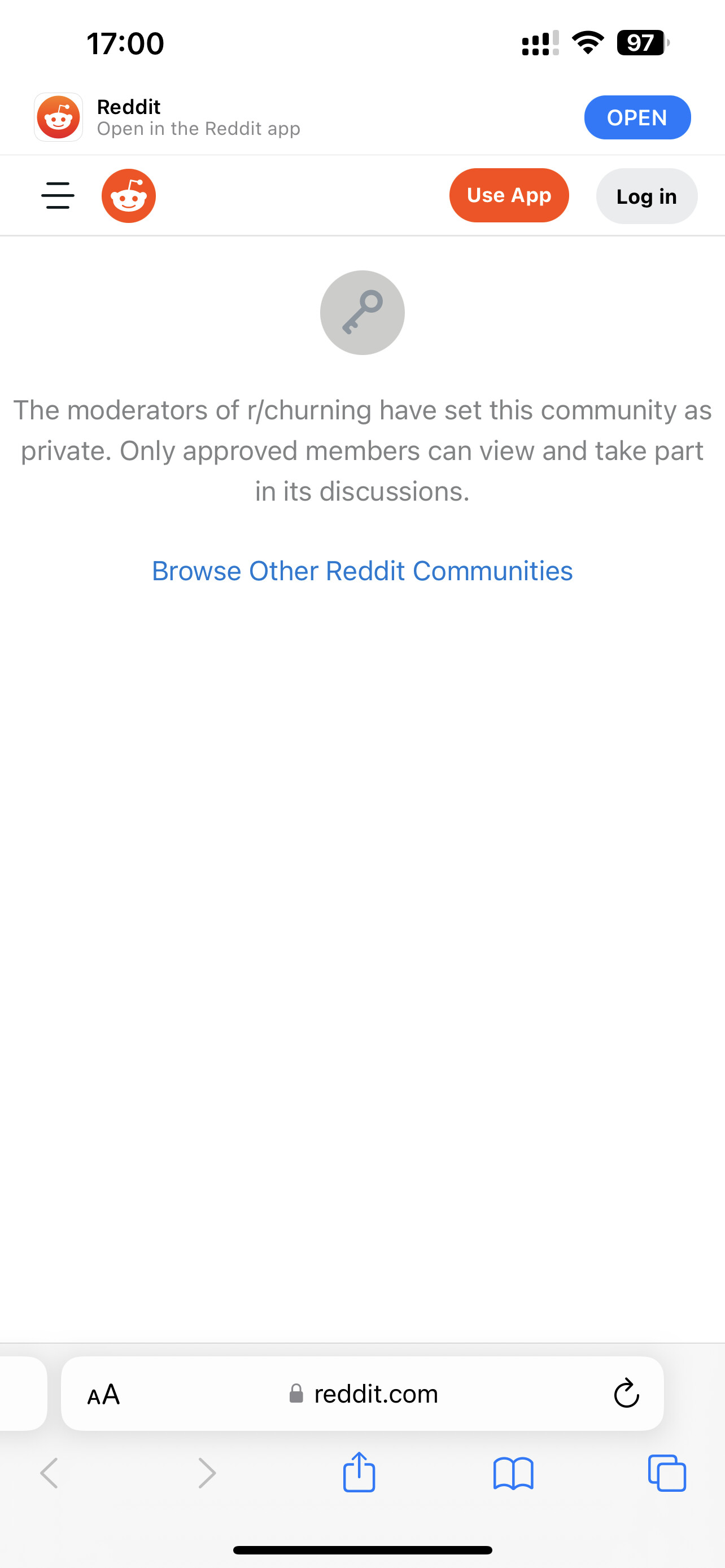Reload the page
Screen dimensions: 725x1568
626,1394
